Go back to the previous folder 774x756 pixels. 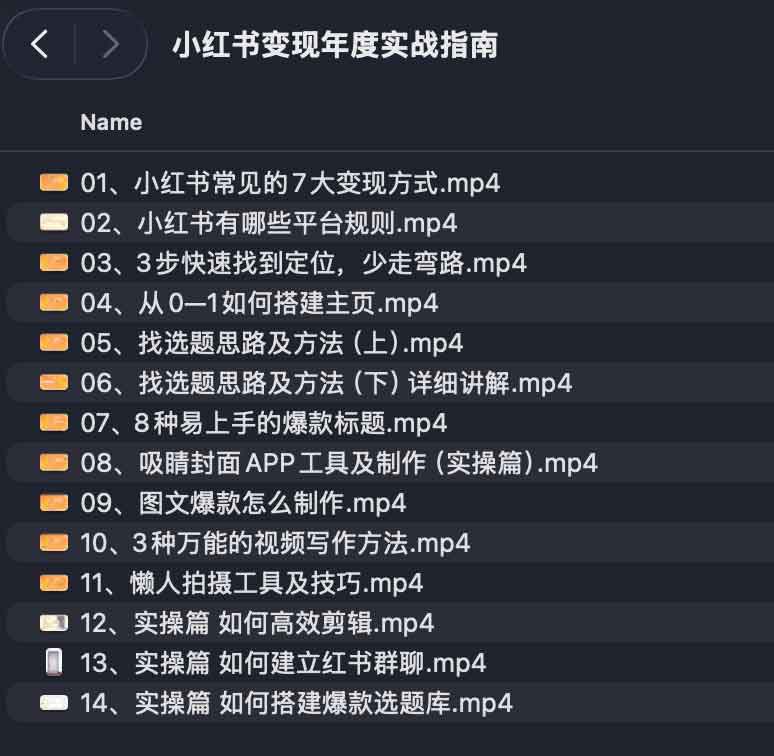click(40, 44)
